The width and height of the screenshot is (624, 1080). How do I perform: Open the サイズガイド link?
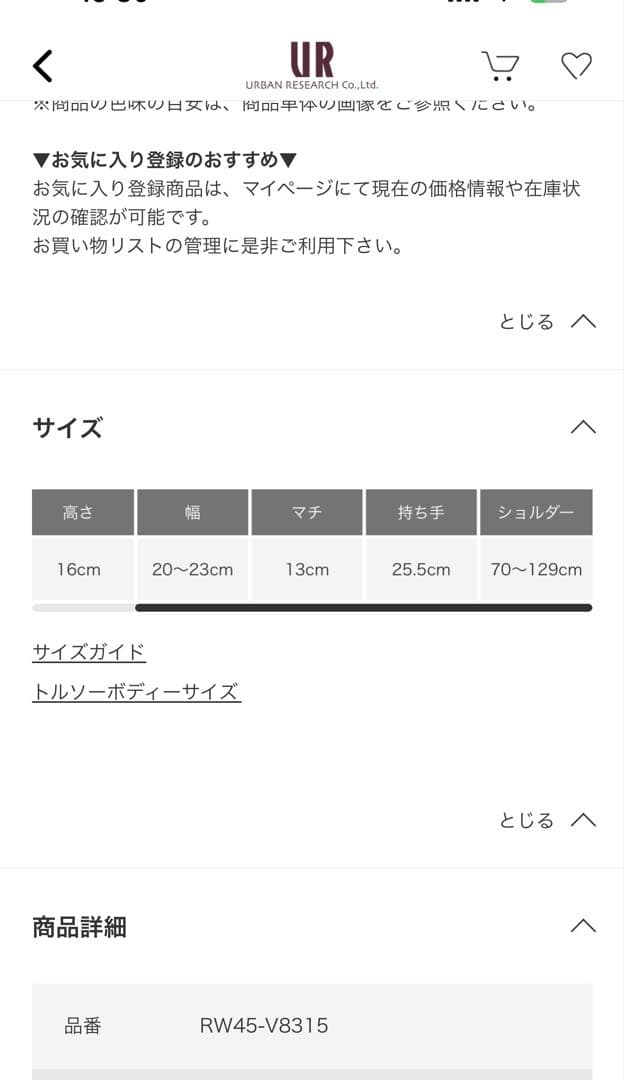pyautogui.click(x=89, y=653)
